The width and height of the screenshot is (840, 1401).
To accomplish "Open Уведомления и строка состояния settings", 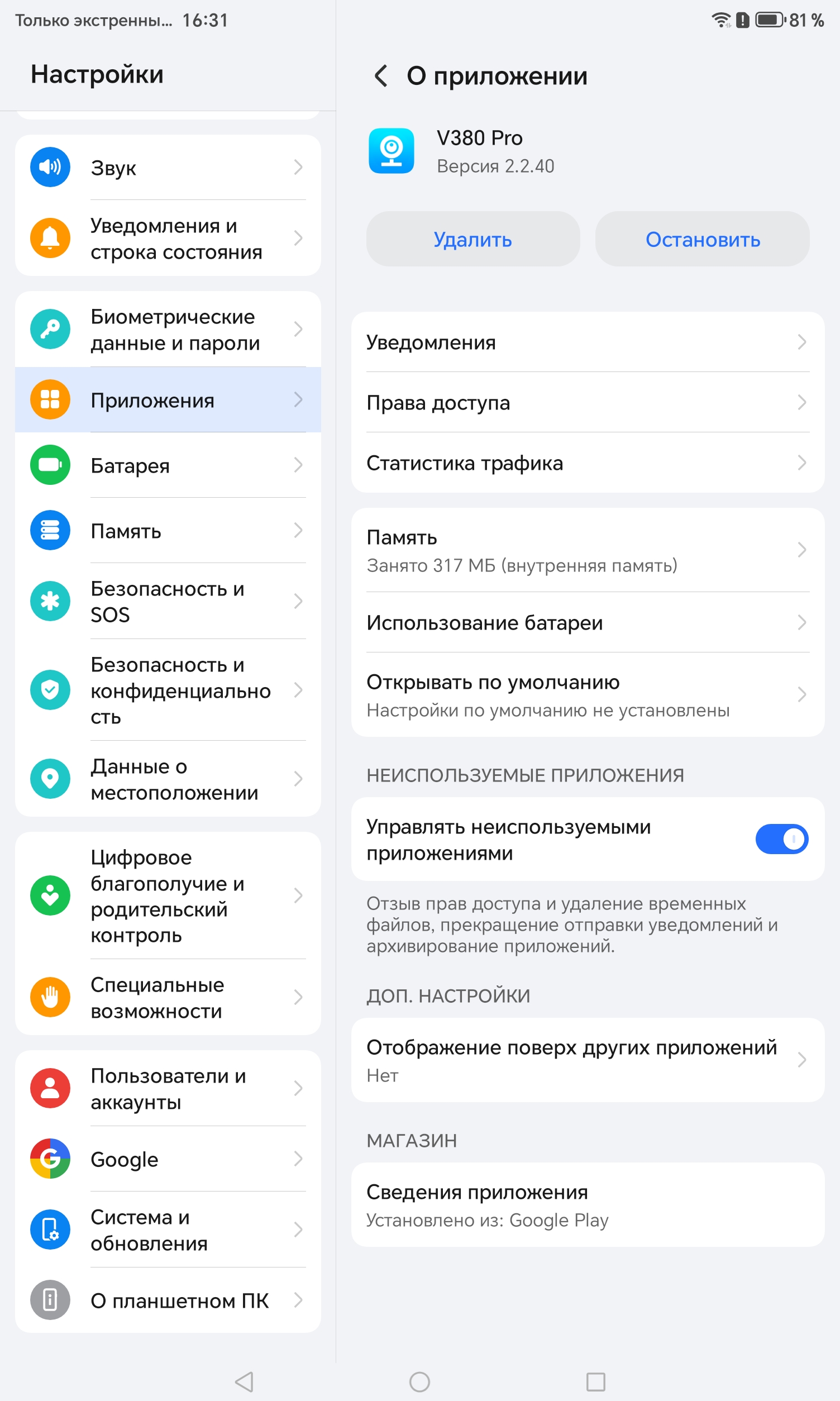I will tap(168, 239).
